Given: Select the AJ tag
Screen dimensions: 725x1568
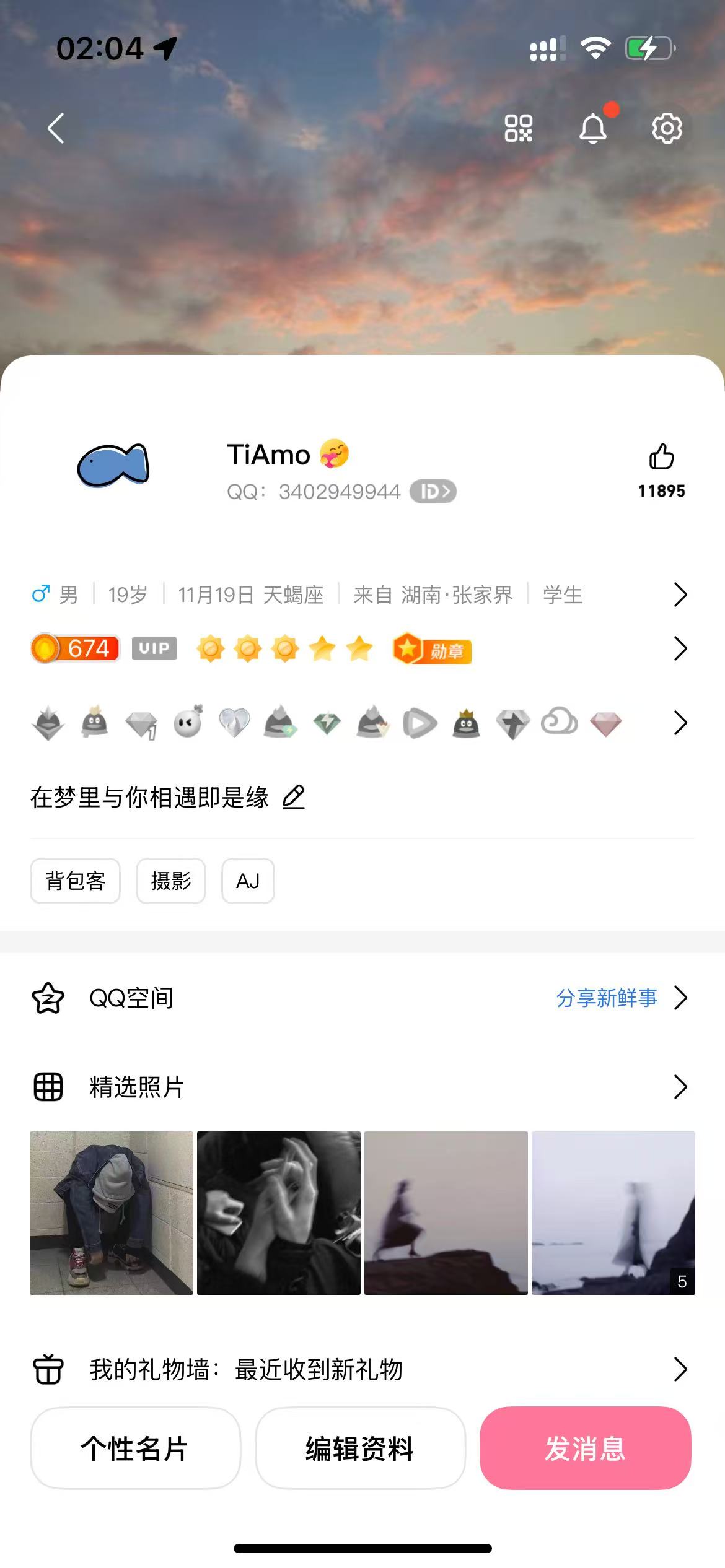Looking at the screenshot, I should point(248,881).
